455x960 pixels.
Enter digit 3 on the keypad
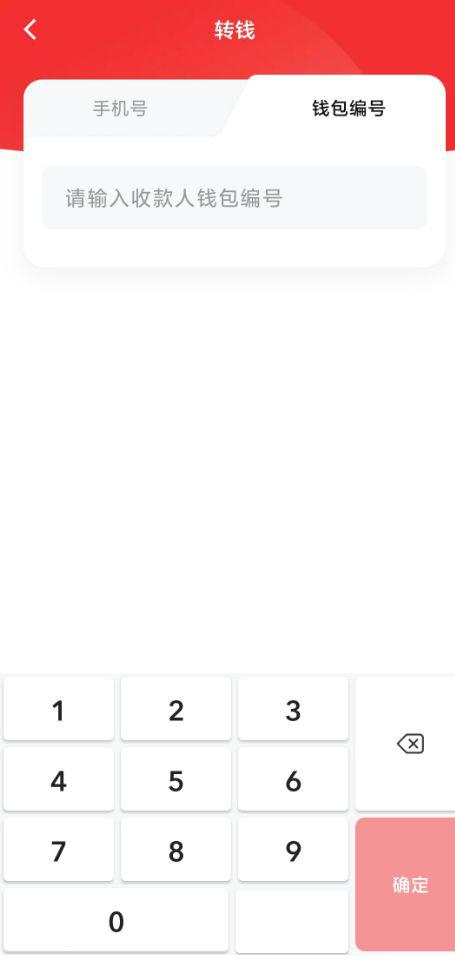point(293,710)
